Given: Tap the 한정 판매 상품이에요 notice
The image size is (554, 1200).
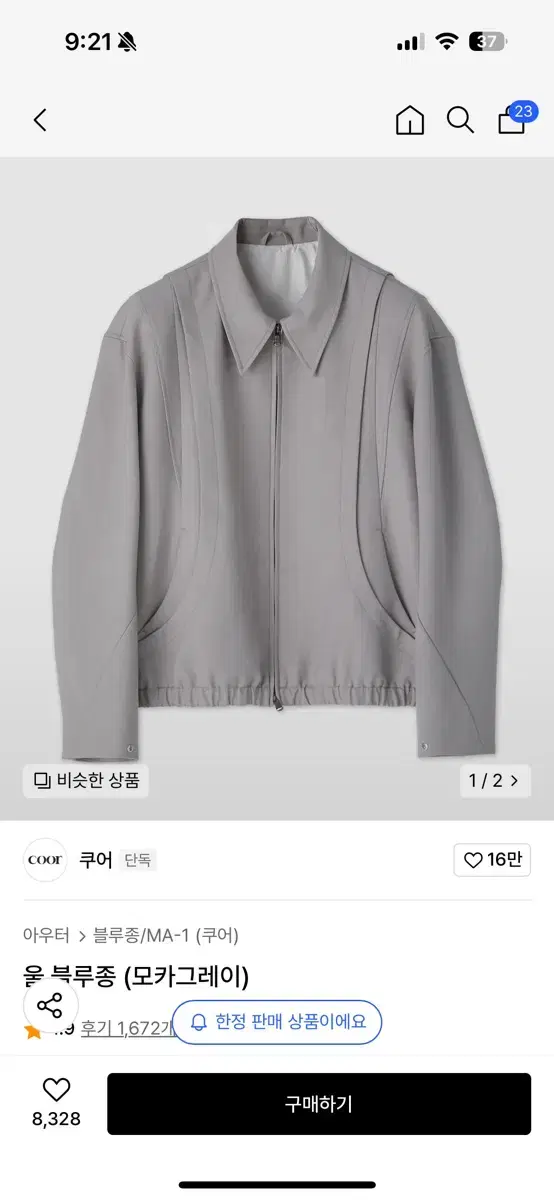Looking at the screenshot, I should pos(277,1022).
